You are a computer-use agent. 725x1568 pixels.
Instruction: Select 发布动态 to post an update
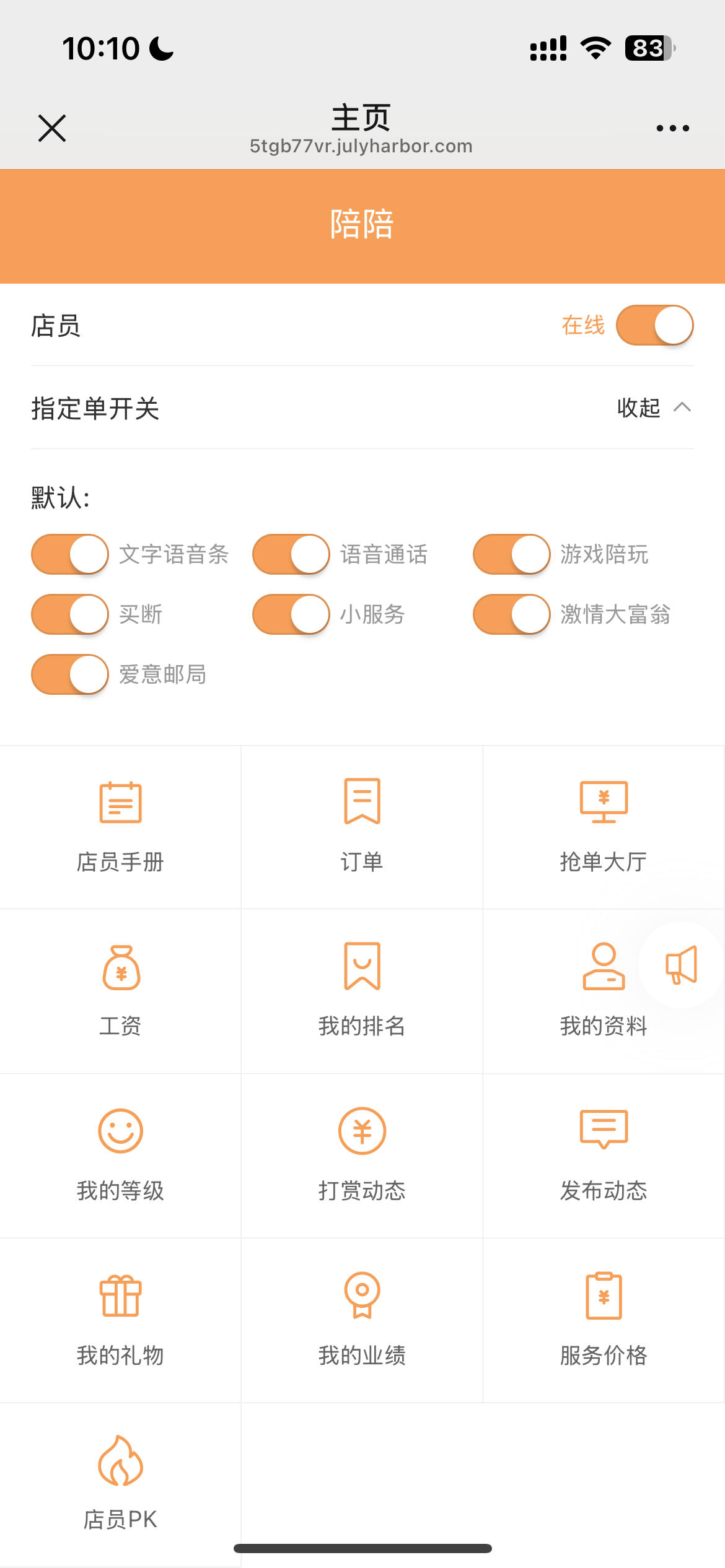tap(604, 1156)
